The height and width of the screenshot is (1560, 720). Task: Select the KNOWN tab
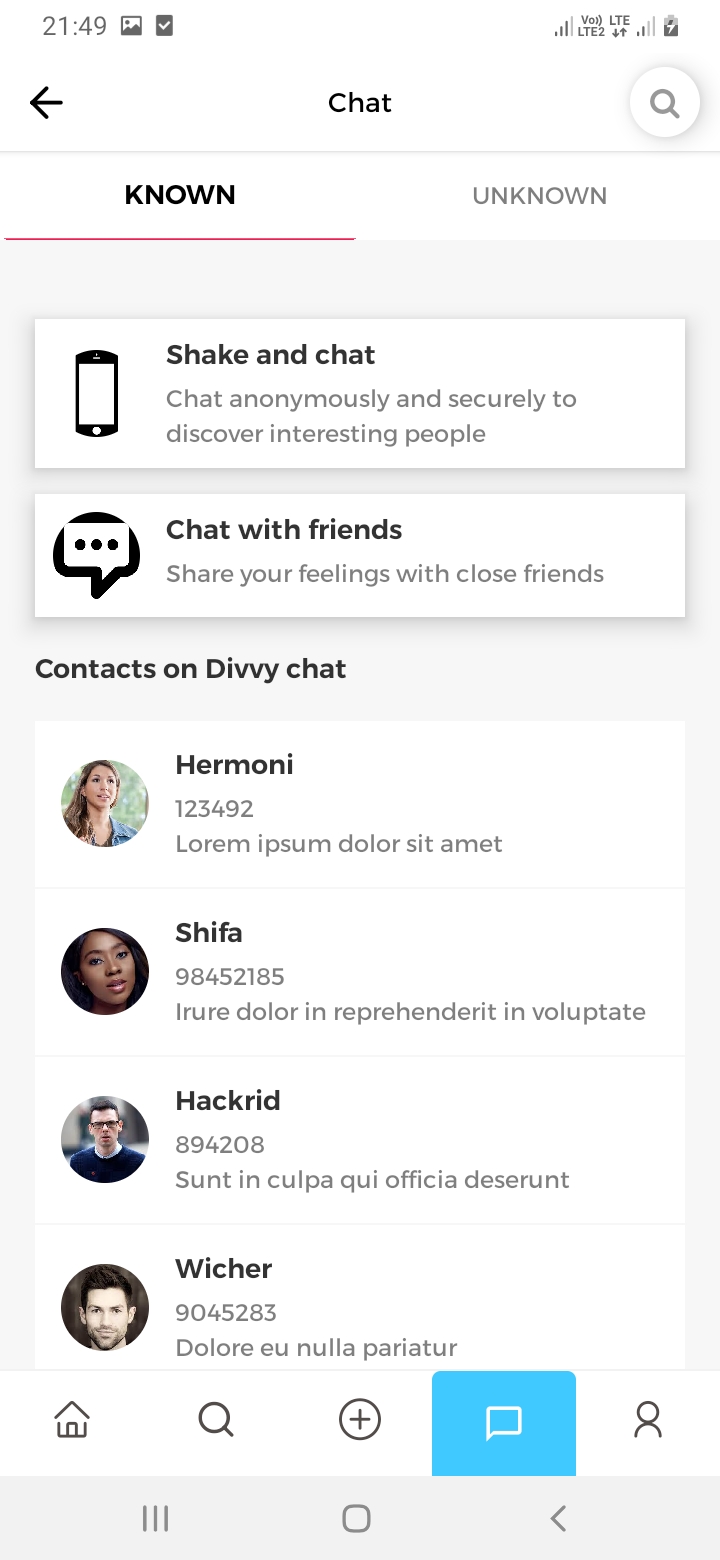click(180, 195)
